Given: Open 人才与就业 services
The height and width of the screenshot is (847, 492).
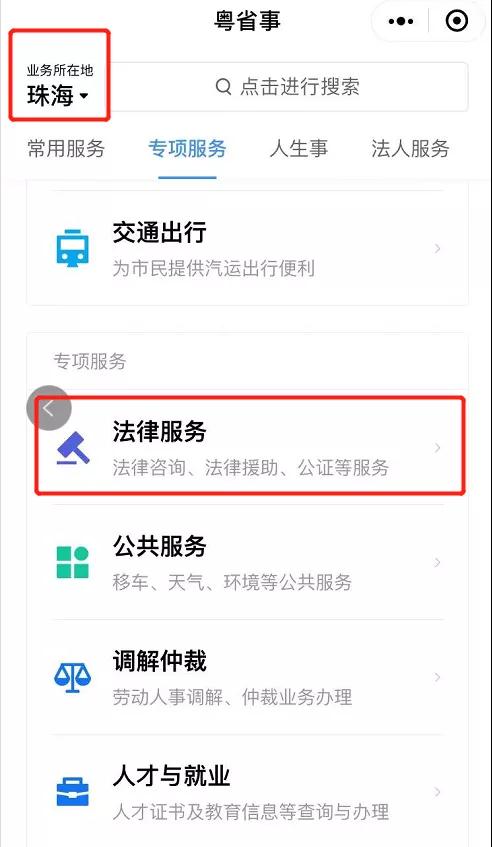Looking at the screenshot, I should click(248, 792).
